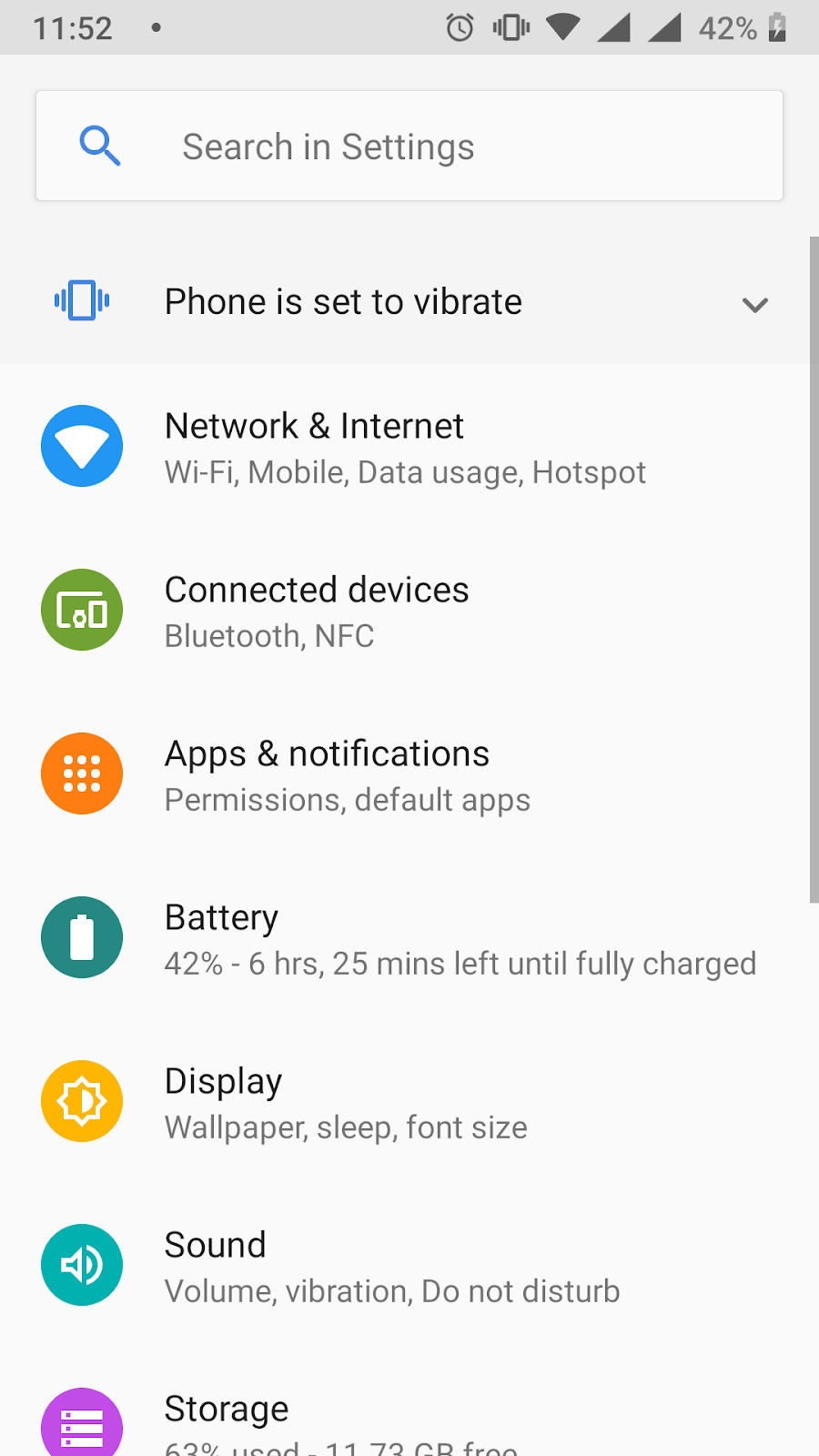Select the Sound settings icon

[82, 1265]
